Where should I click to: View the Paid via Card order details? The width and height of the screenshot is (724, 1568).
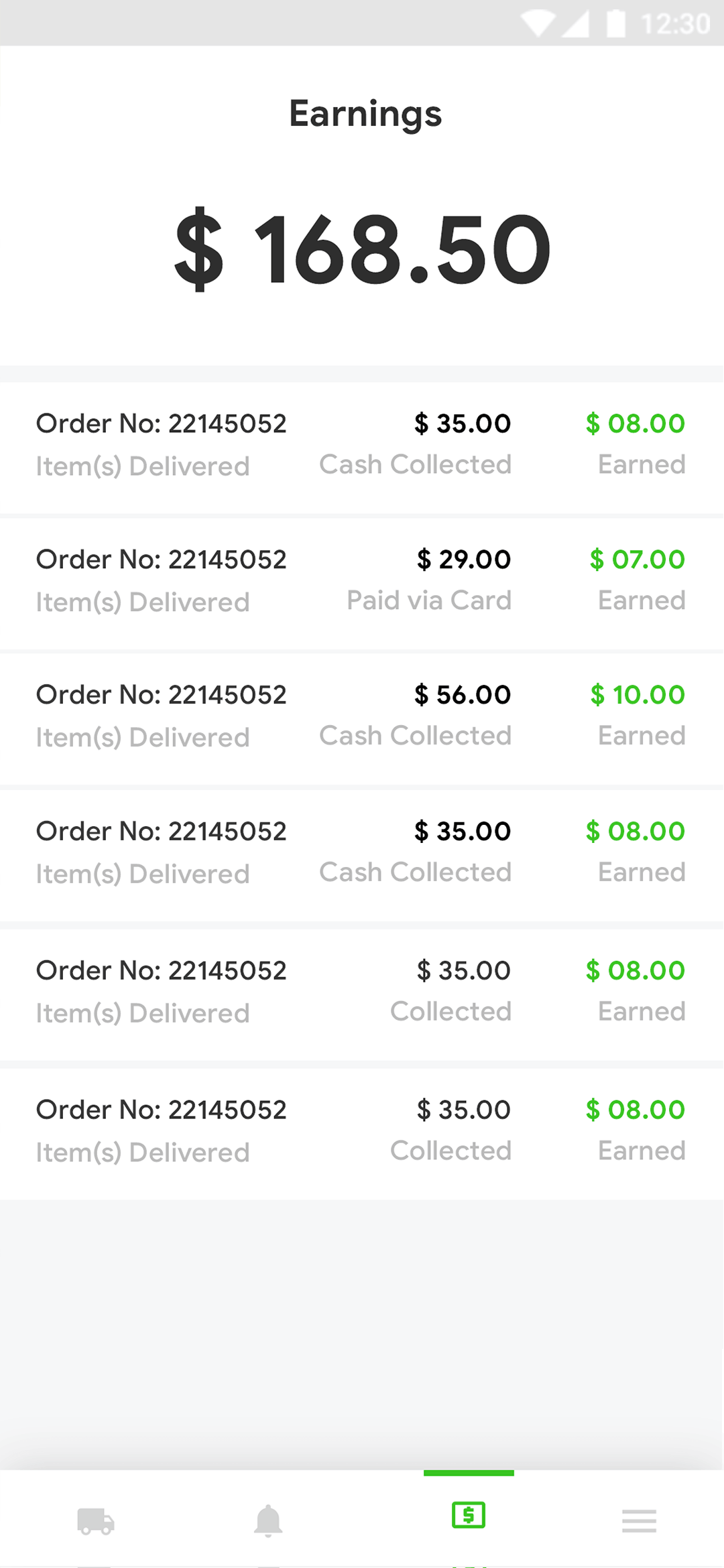[x=362, y=580]
